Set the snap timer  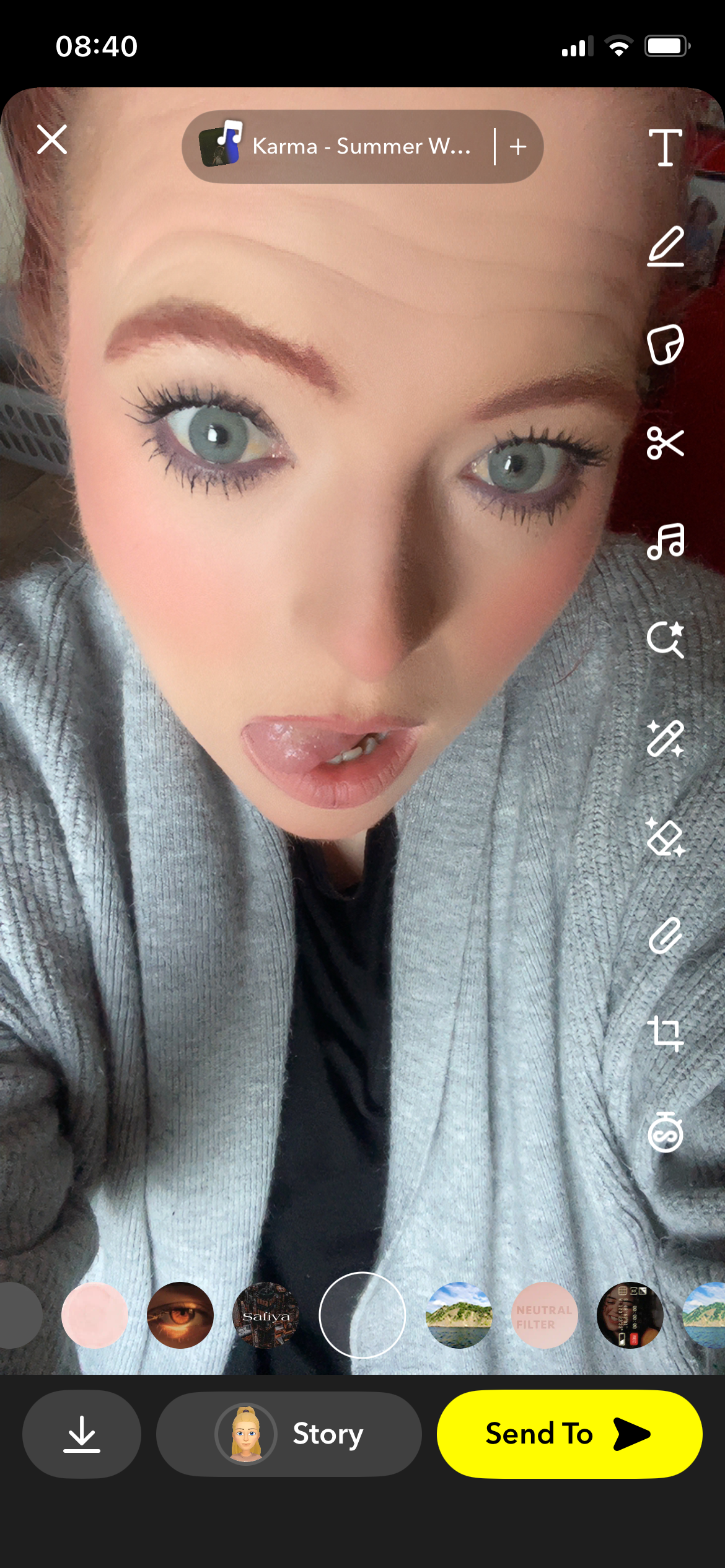click(x=665, y=1133)
